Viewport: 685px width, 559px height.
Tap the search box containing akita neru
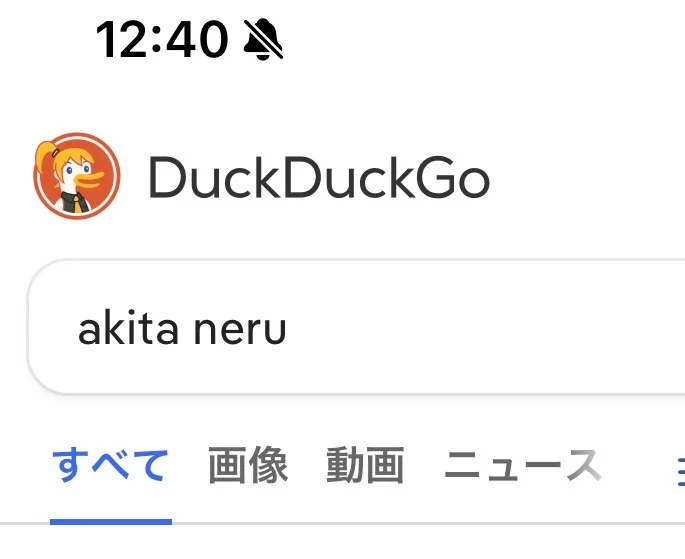point(350,329)
